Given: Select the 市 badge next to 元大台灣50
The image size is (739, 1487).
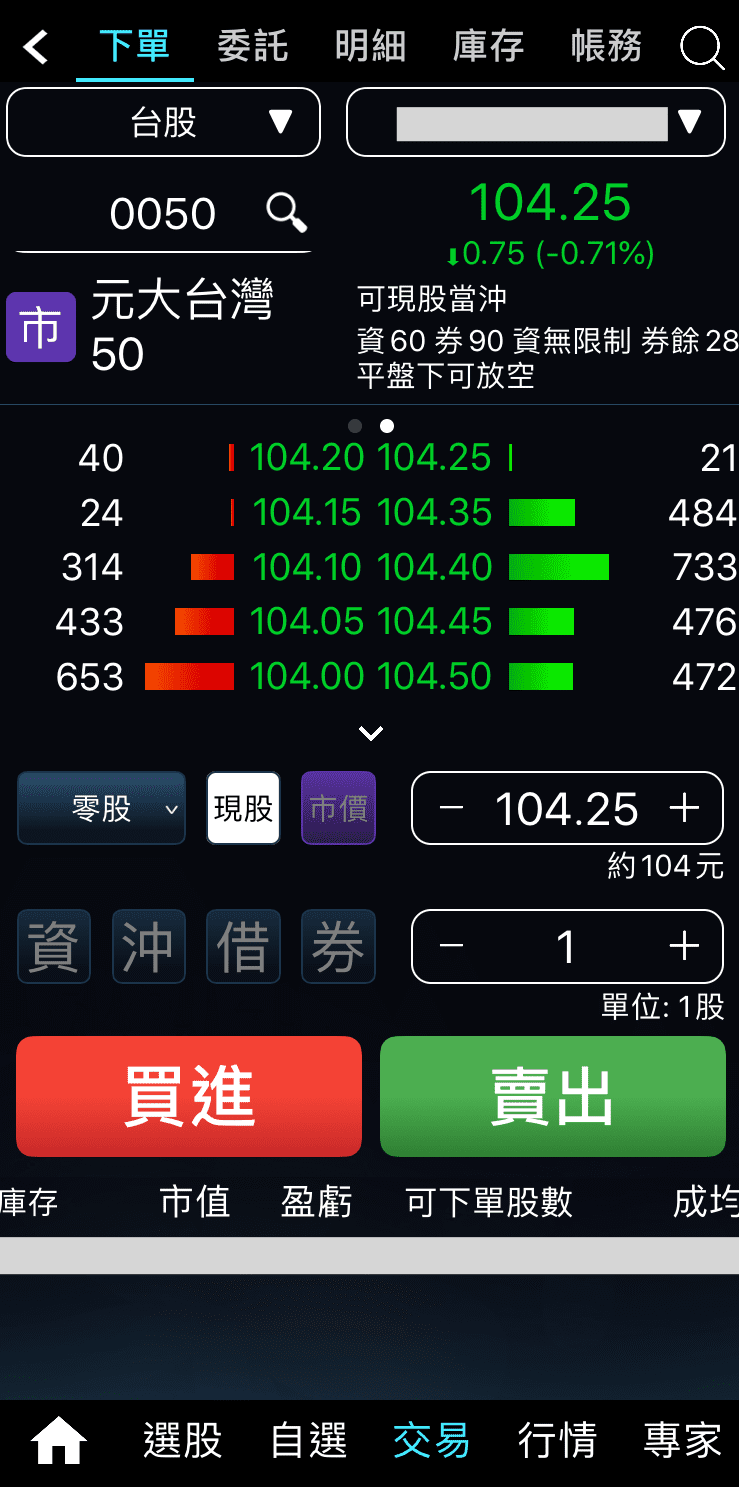Looking at the screenshot, I should (x=40, y=327).
